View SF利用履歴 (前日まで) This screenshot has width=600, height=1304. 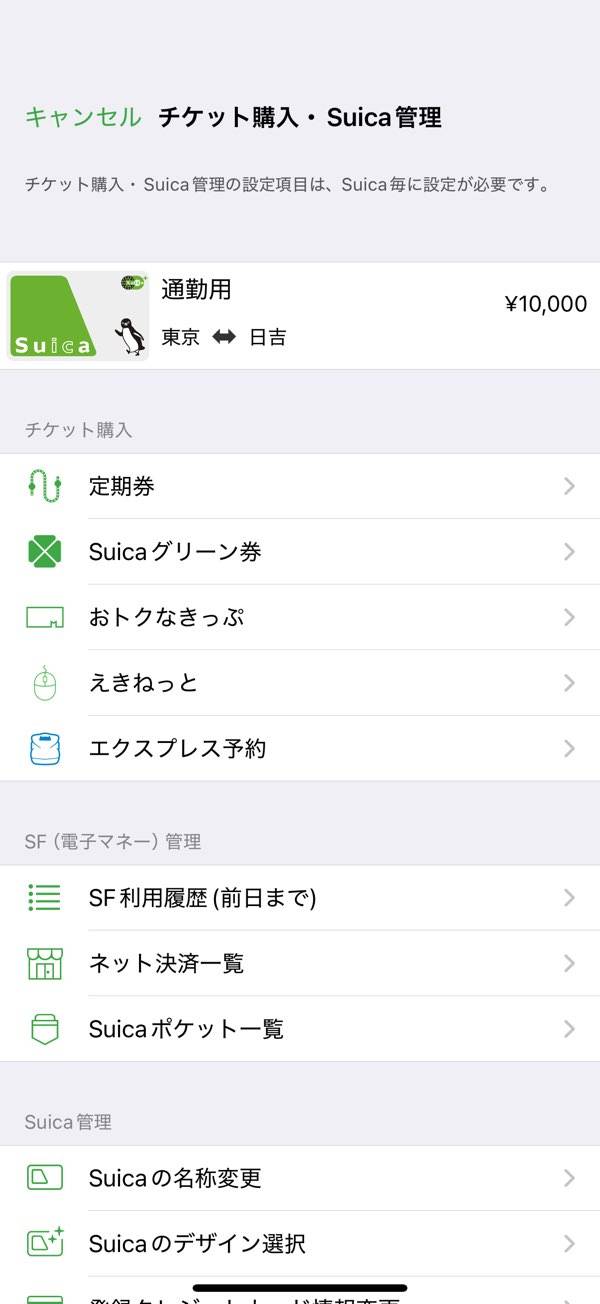300,898
